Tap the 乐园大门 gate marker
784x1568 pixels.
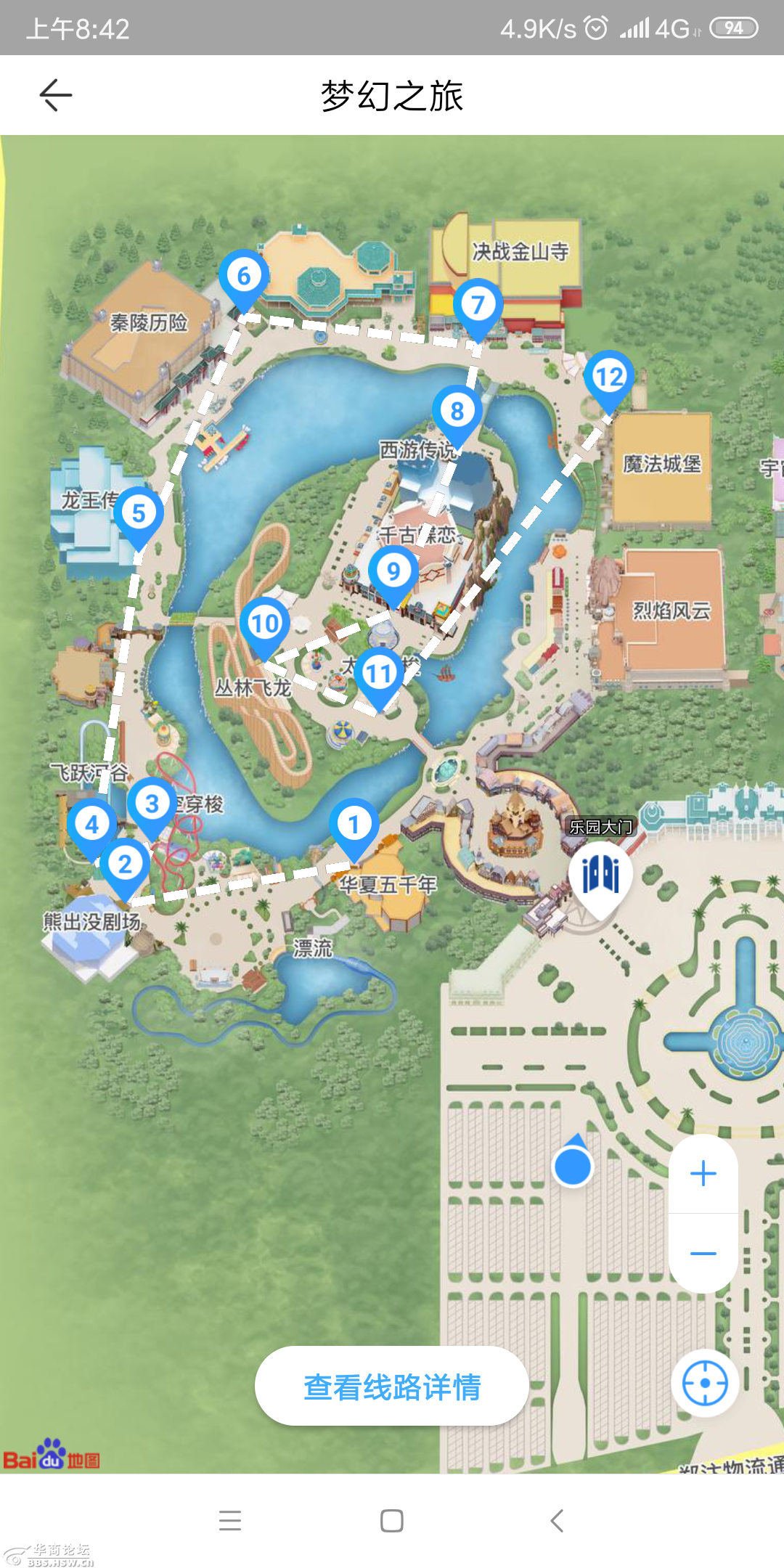tap(600, 875)
